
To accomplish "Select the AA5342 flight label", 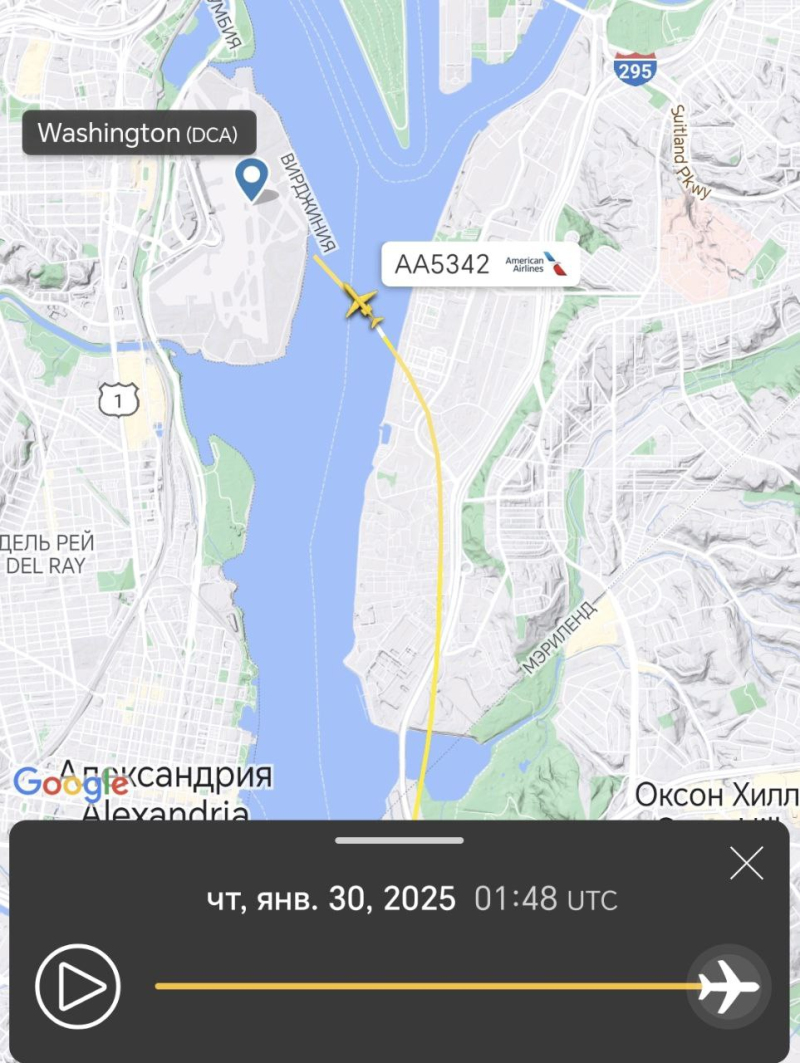I will click(x=480, y=265).
